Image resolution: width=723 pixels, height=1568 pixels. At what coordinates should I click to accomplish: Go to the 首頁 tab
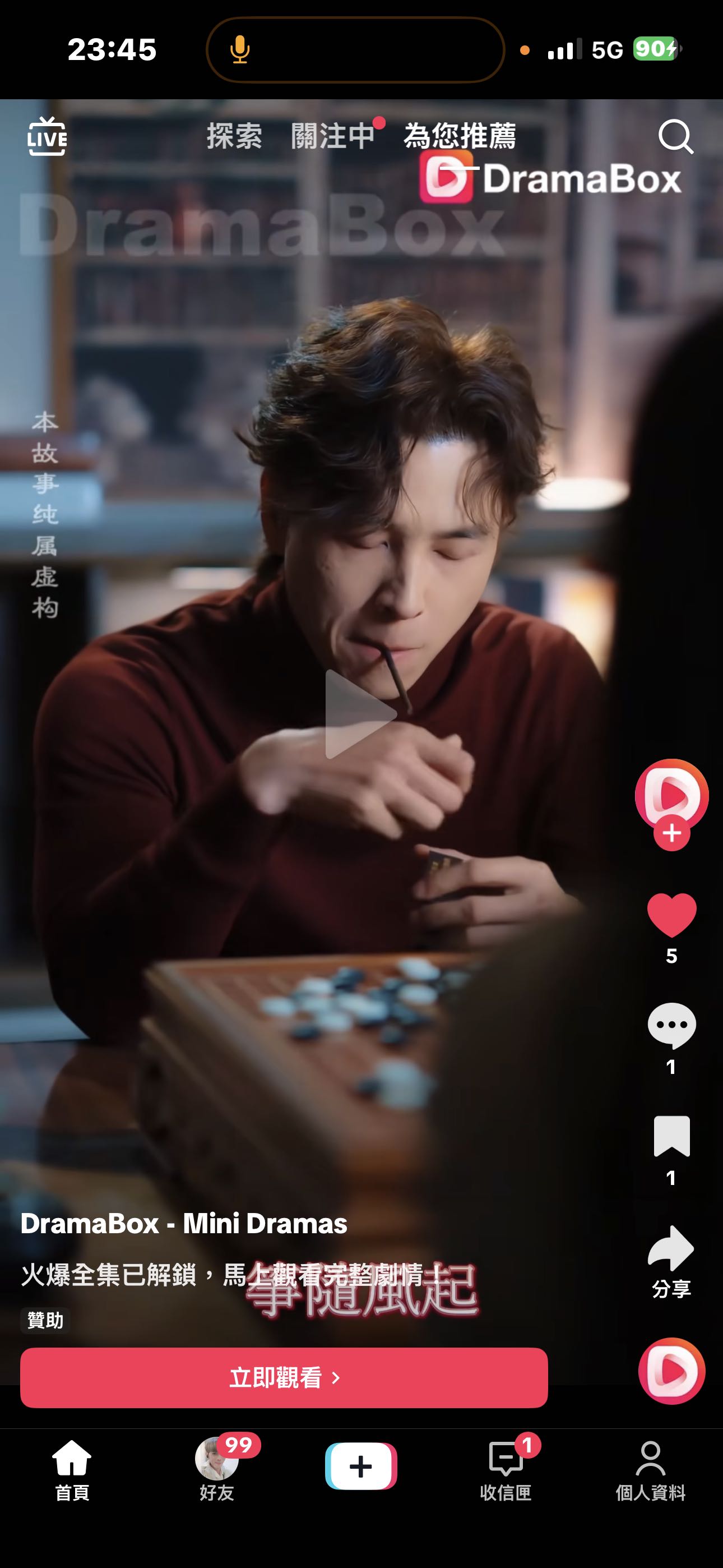pyautogui.click(x=72, y=1467)
